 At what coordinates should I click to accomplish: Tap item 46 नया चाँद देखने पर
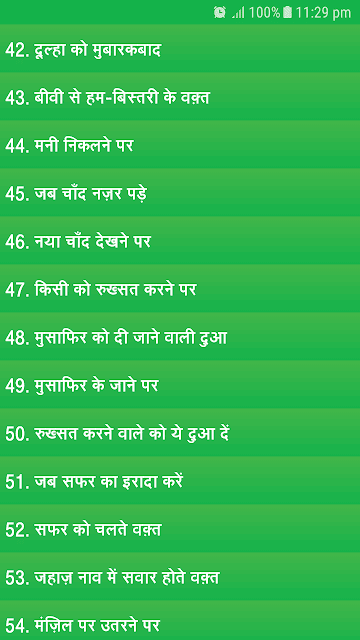(180, 240)
